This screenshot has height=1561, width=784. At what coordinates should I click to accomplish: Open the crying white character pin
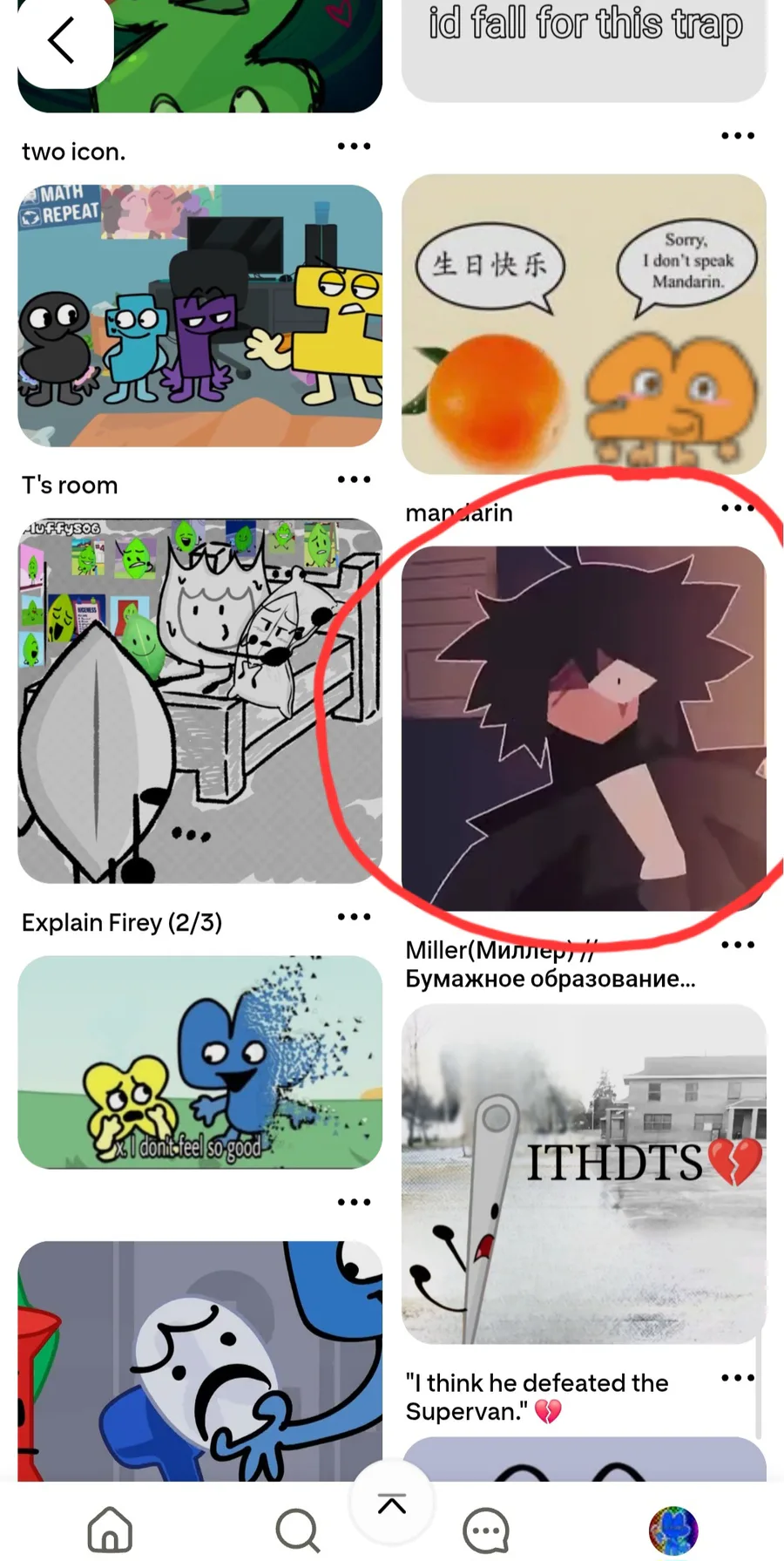click(199, 1360)
